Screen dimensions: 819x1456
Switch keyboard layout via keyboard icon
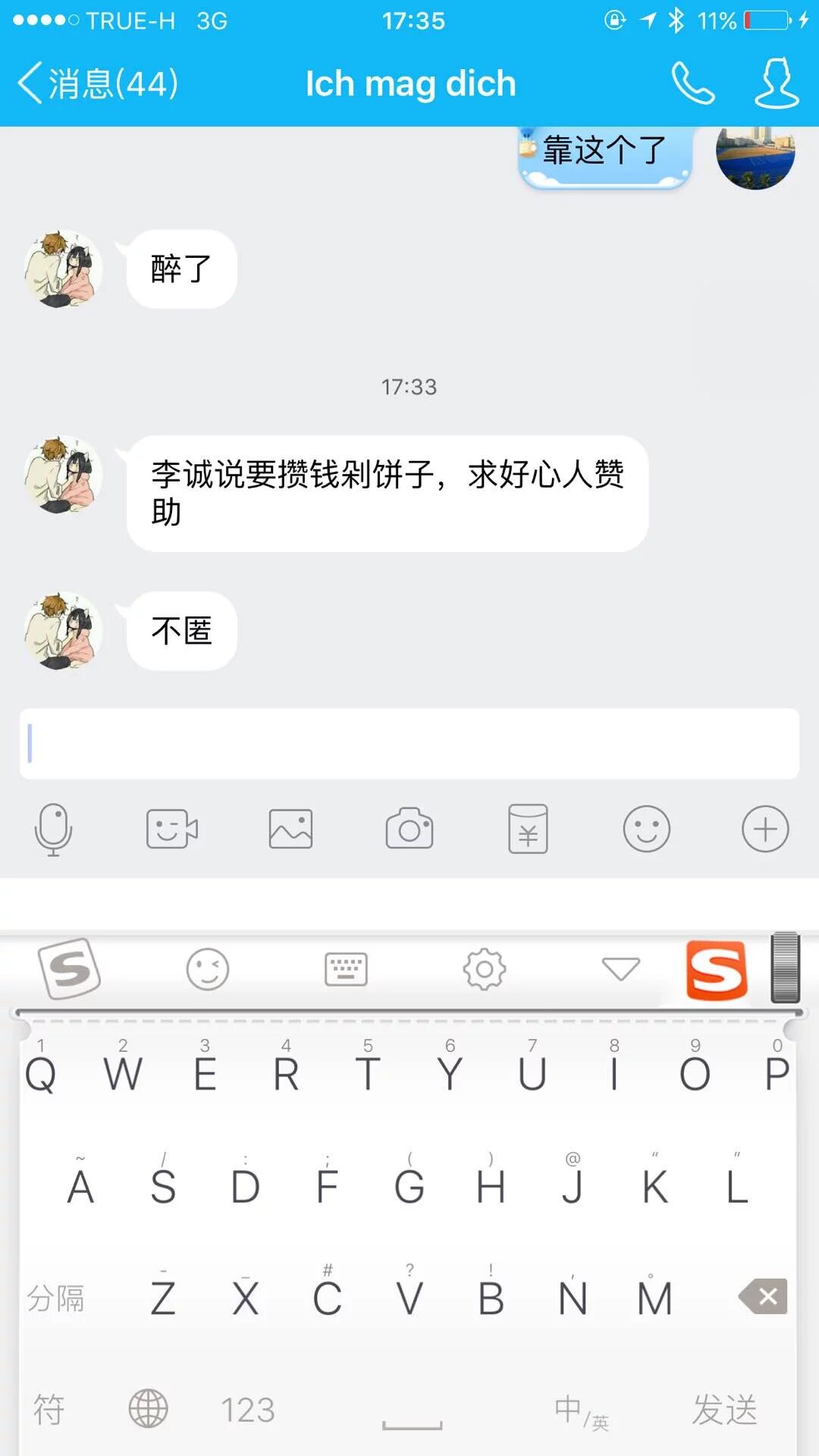click(346, 969)
